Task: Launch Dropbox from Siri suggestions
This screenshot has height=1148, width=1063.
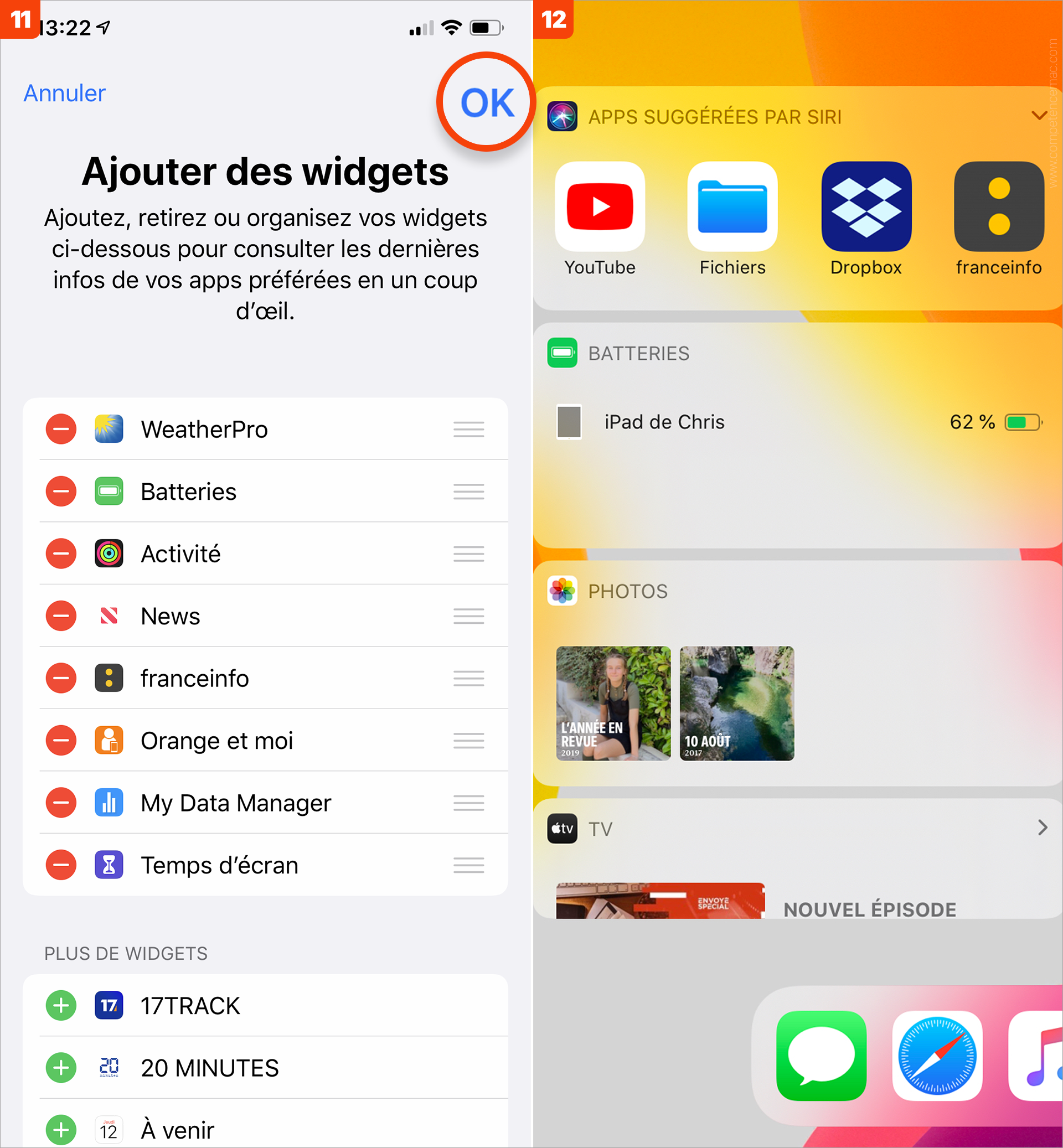Action: pos(866,207)
